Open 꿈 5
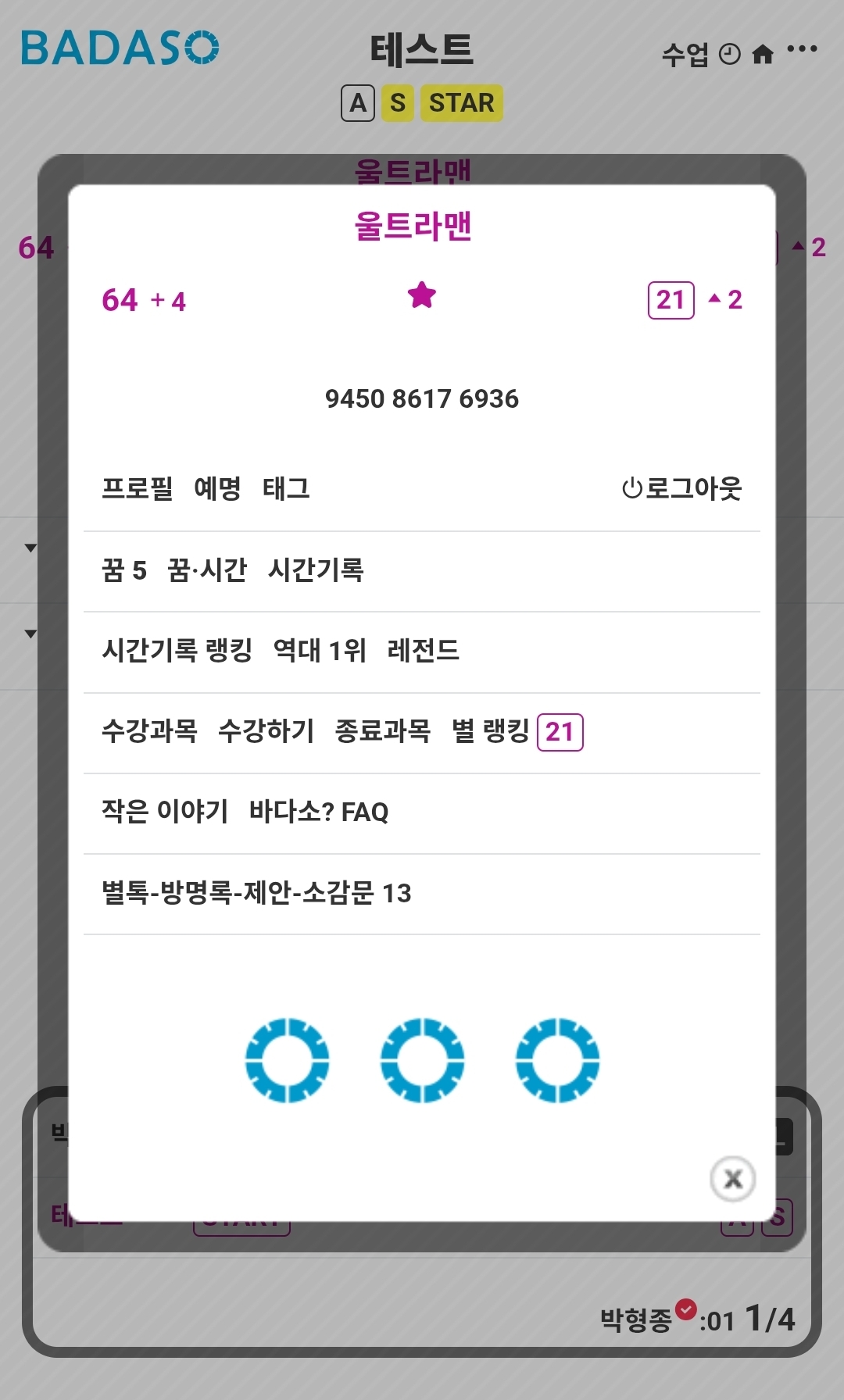Screen dimensions: 844x1400 coord(124,570)
